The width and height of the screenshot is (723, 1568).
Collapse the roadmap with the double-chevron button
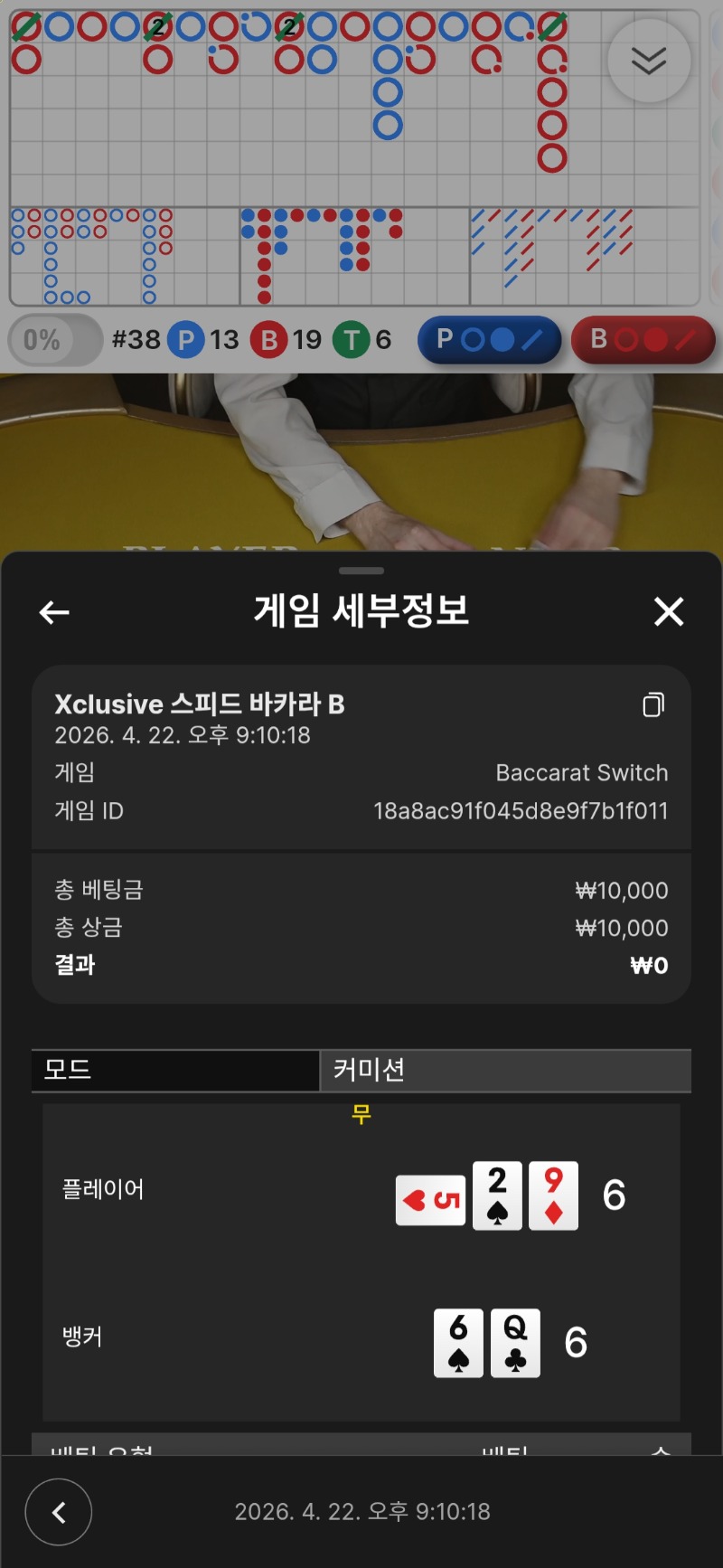(649, 61)
